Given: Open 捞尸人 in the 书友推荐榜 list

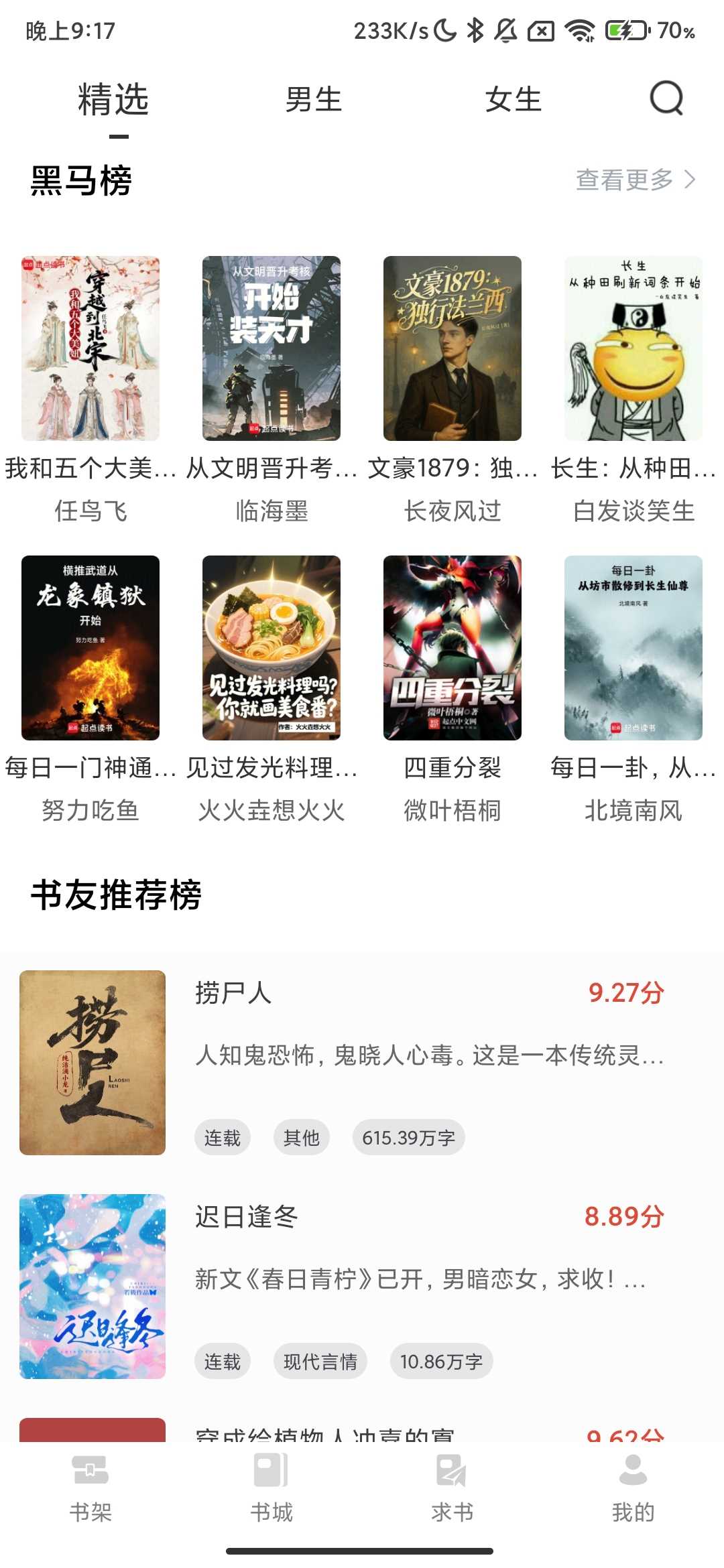Looking at the screenshot, I should click(362, 1062).
